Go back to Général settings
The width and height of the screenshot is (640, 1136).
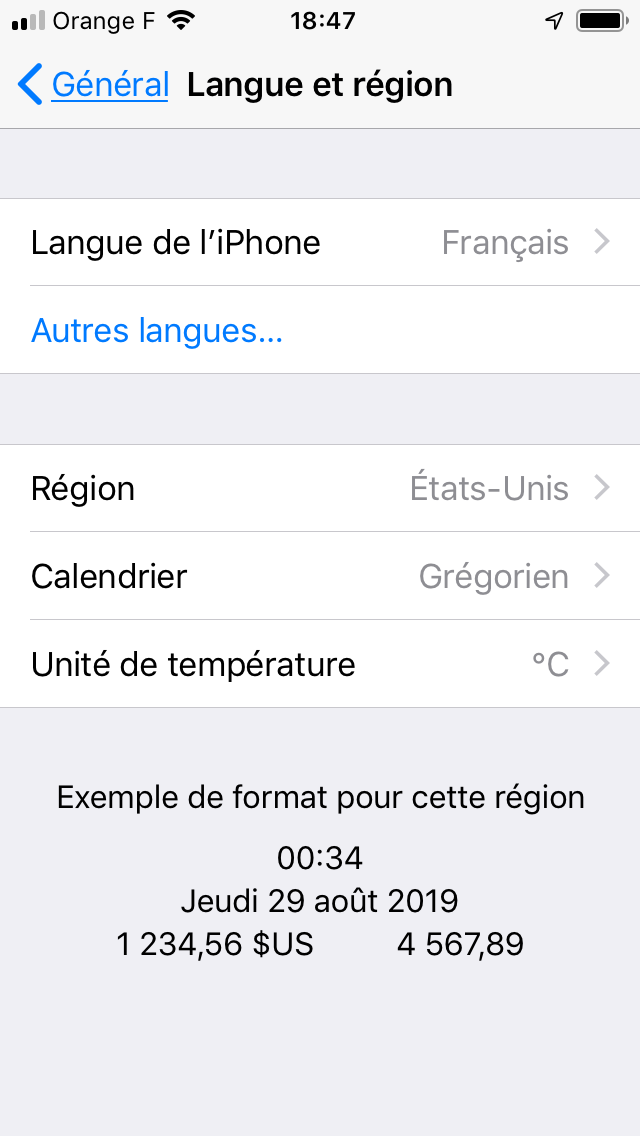93,85
